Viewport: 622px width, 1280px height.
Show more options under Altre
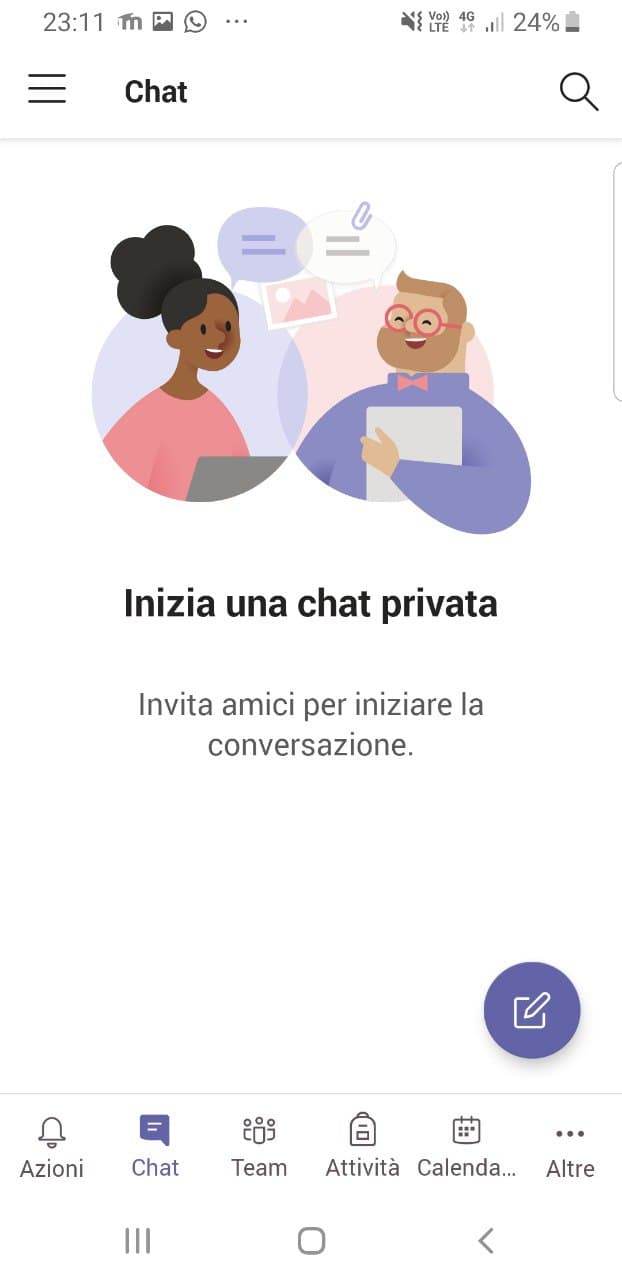point(570,1147)
